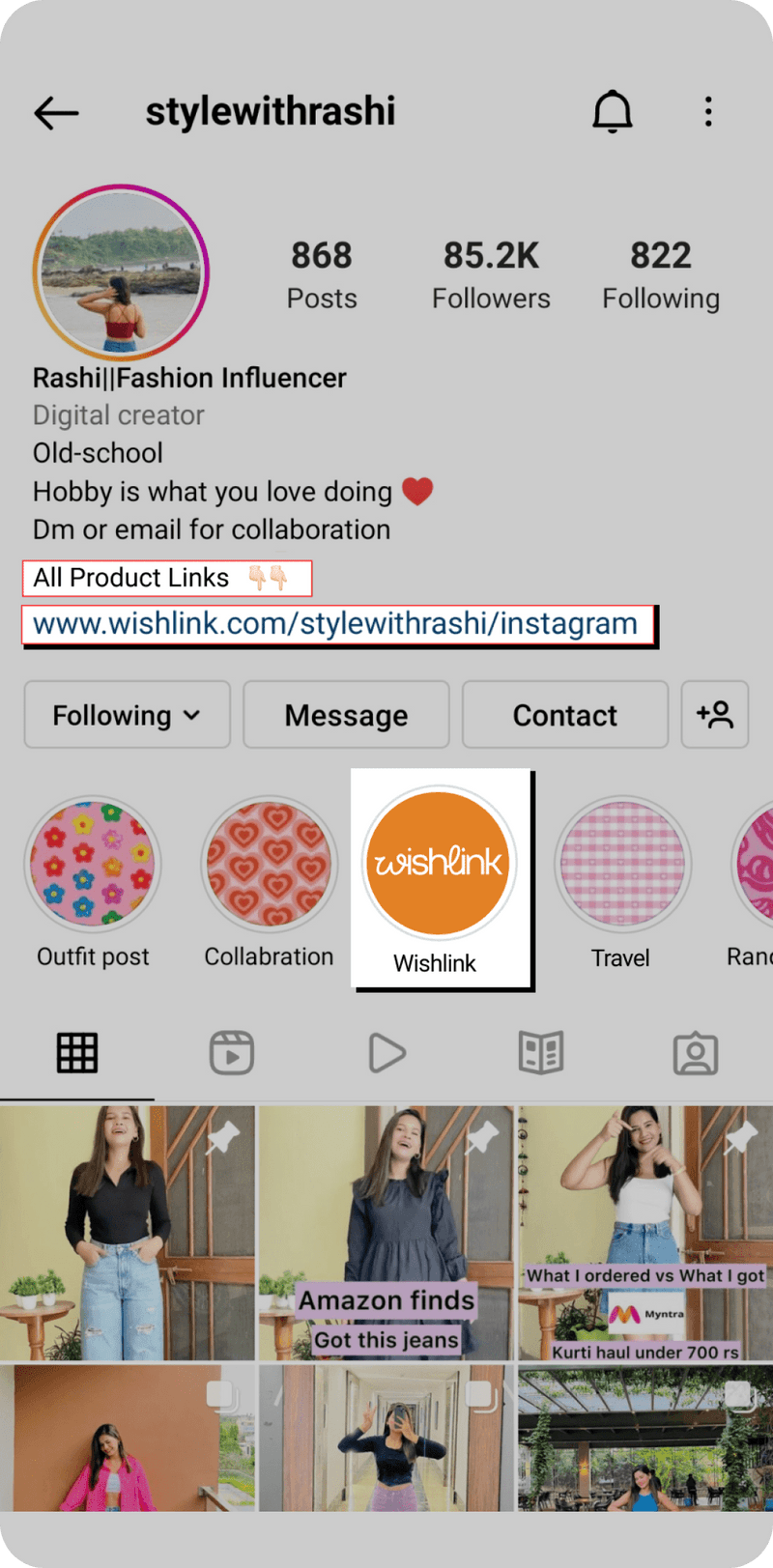This screenshot has width=773, height=1568.
Task: Tap the Contact button
Action: coord(564,715)
